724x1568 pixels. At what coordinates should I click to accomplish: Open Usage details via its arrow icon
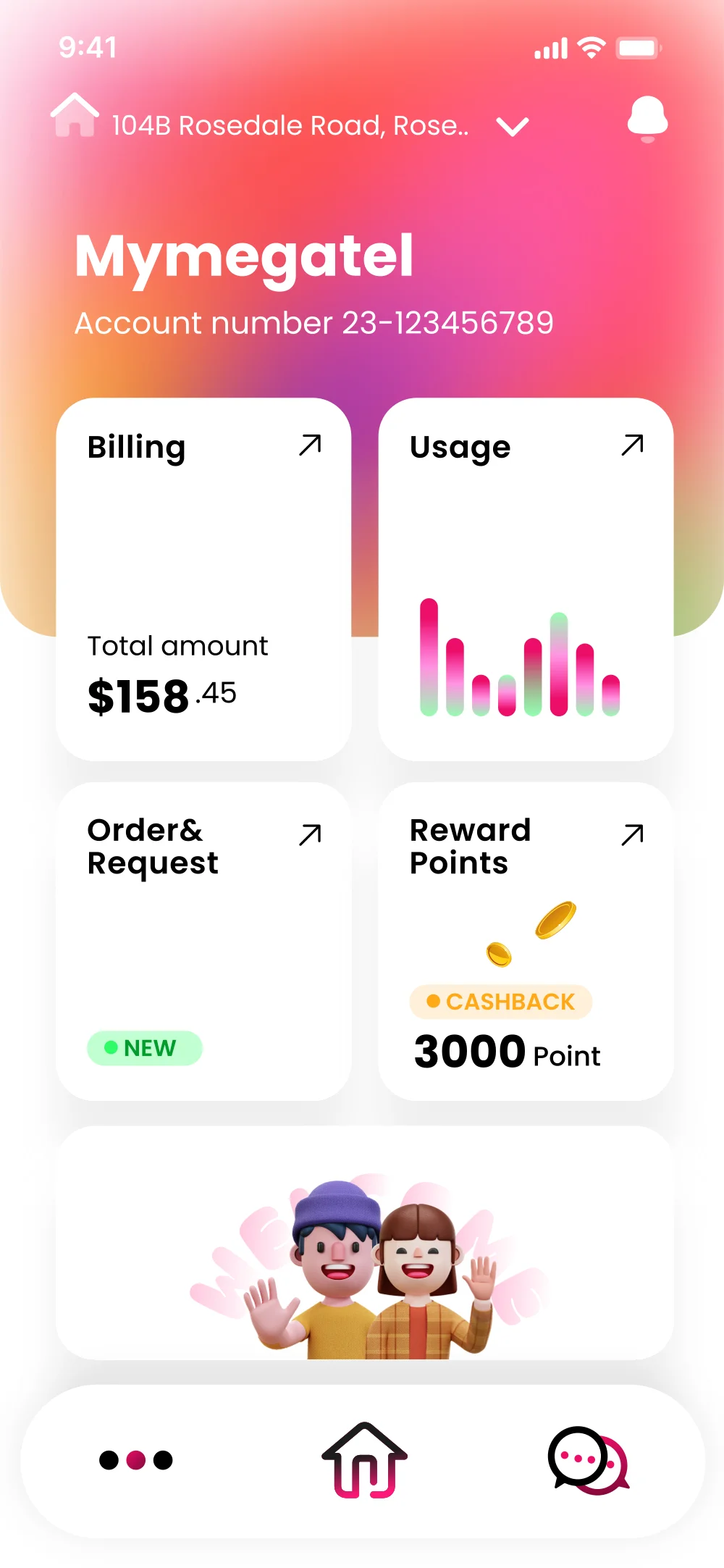[632, 446]
